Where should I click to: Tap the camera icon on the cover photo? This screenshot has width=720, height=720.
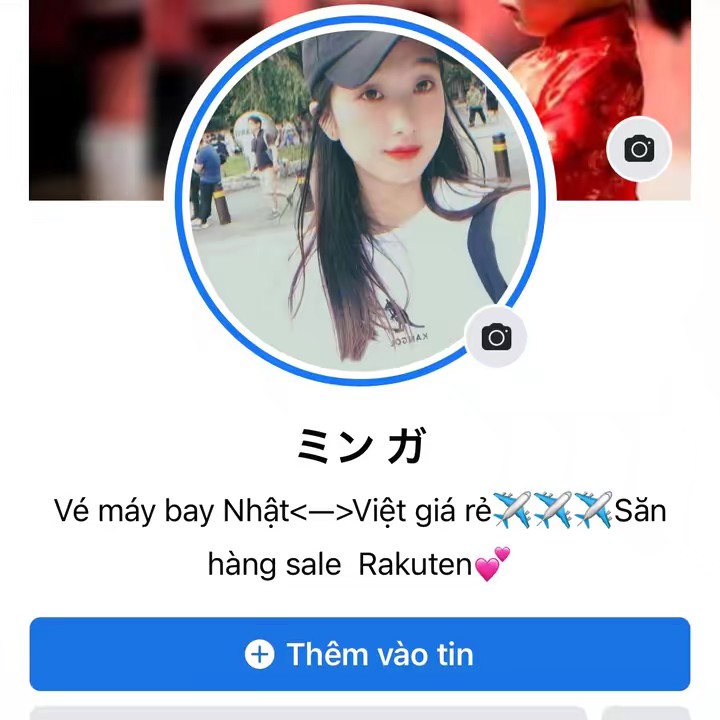pos(639,150)
